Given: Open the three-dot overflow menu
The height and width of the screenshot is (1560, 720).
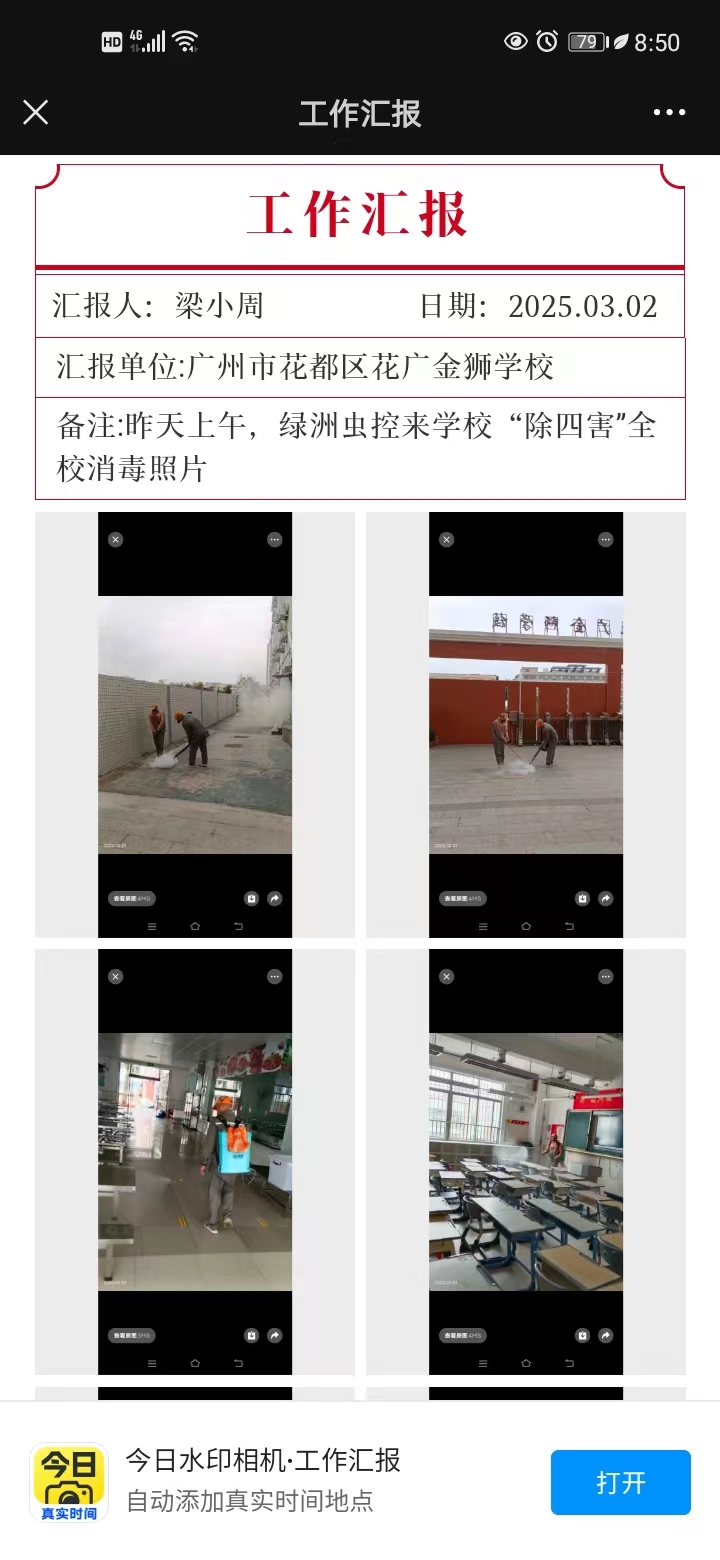Looking at the screenshot, I should tap(669, 112).
